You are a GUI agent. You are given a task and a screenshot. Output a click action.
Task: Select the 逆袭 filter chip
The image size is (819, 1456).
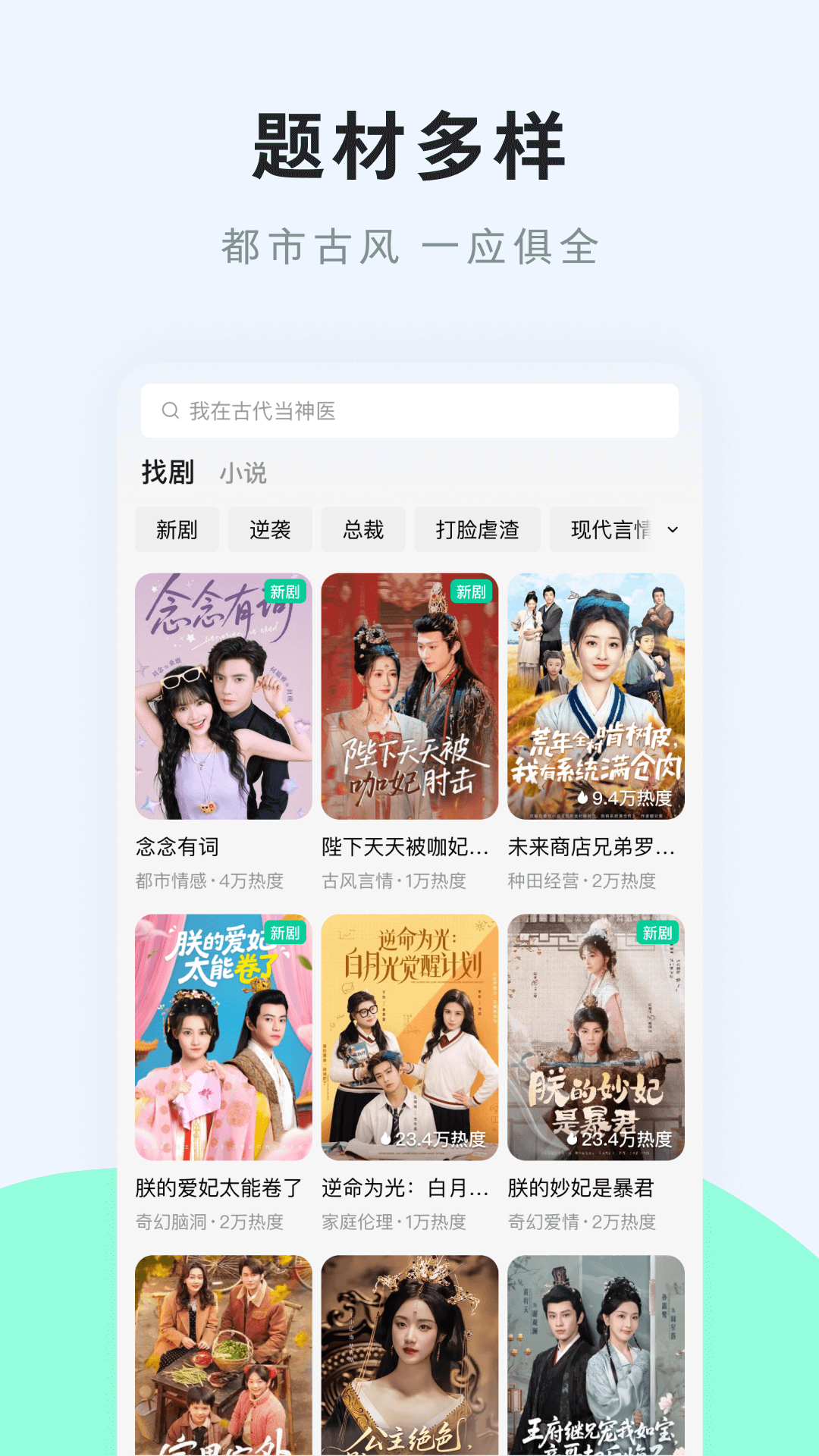[x=271, y=530]
